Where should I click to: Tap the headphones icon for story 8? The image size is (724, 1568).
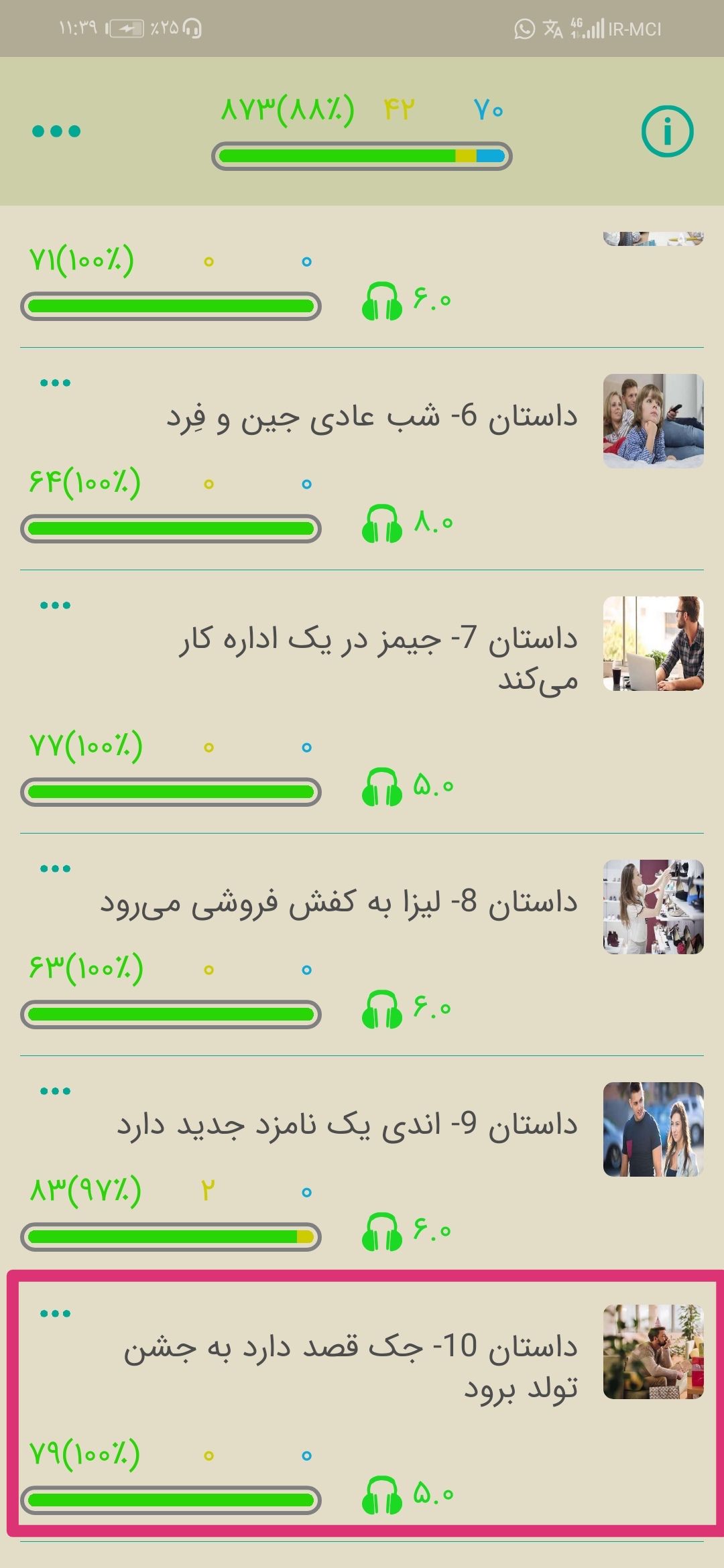tap(381, 1010)
